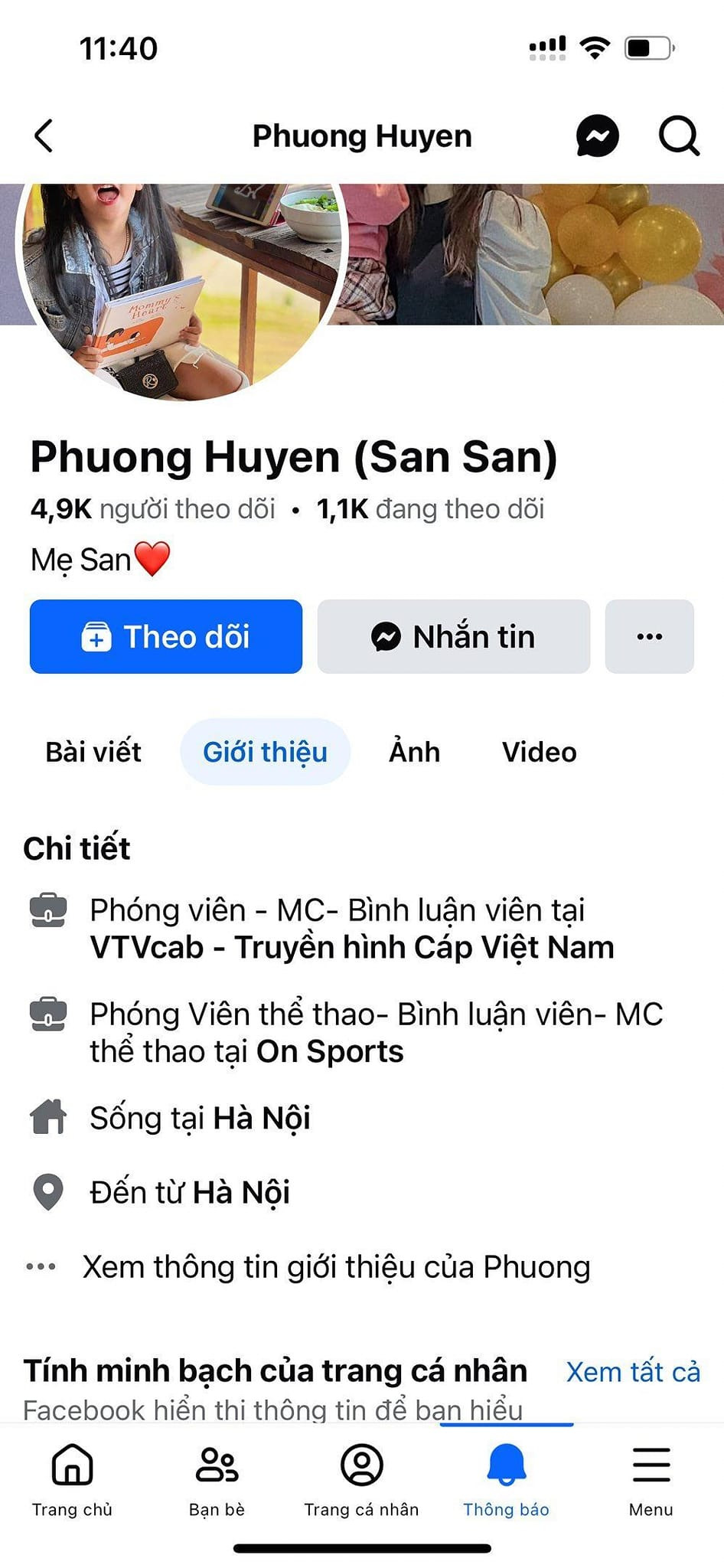Viewport: 724px width, 1568px height.
Task: Open Messenger from the top bar icon
Action: tap(597, 136)
